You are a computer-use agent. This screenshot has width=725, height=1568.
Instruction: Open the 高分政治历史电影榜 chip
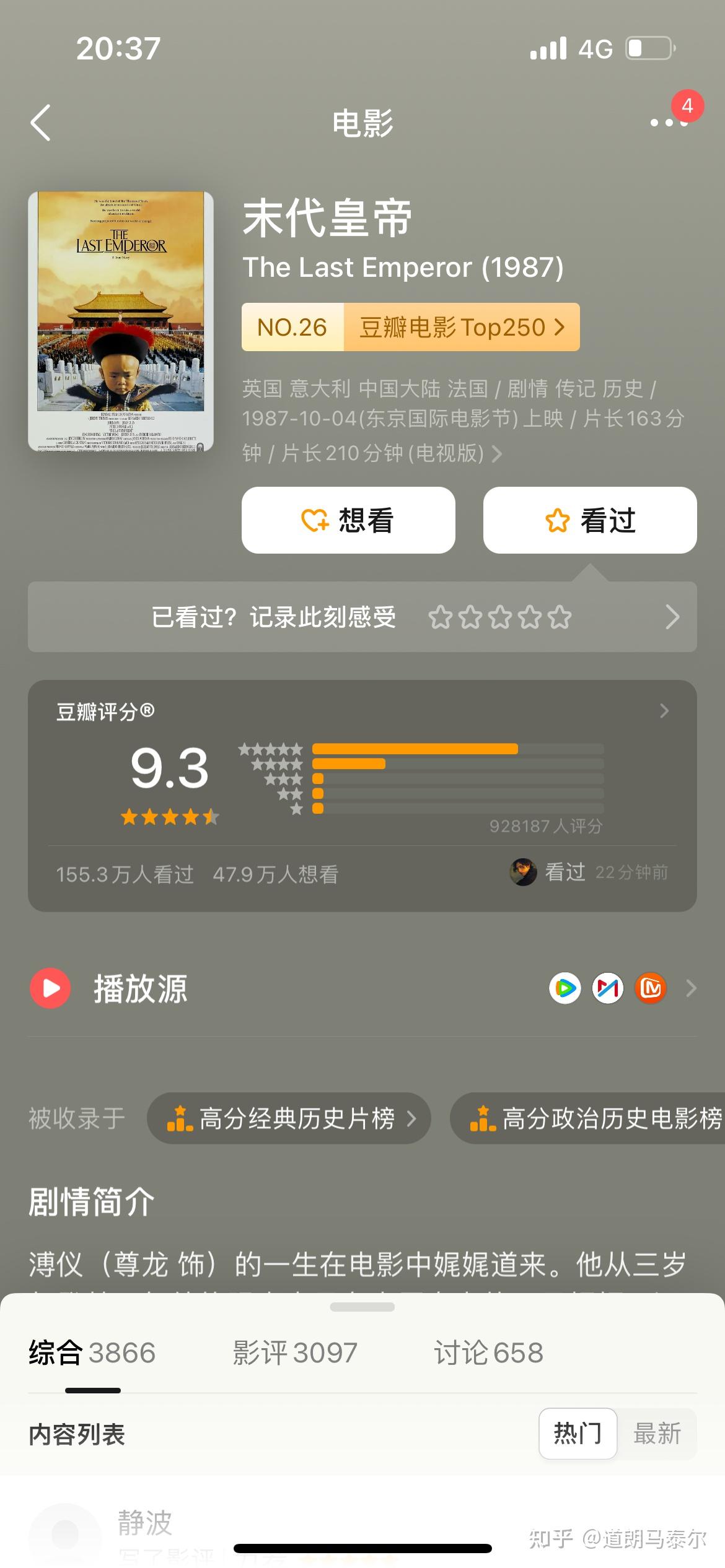pyautogui.click(x=587, y=1118)
